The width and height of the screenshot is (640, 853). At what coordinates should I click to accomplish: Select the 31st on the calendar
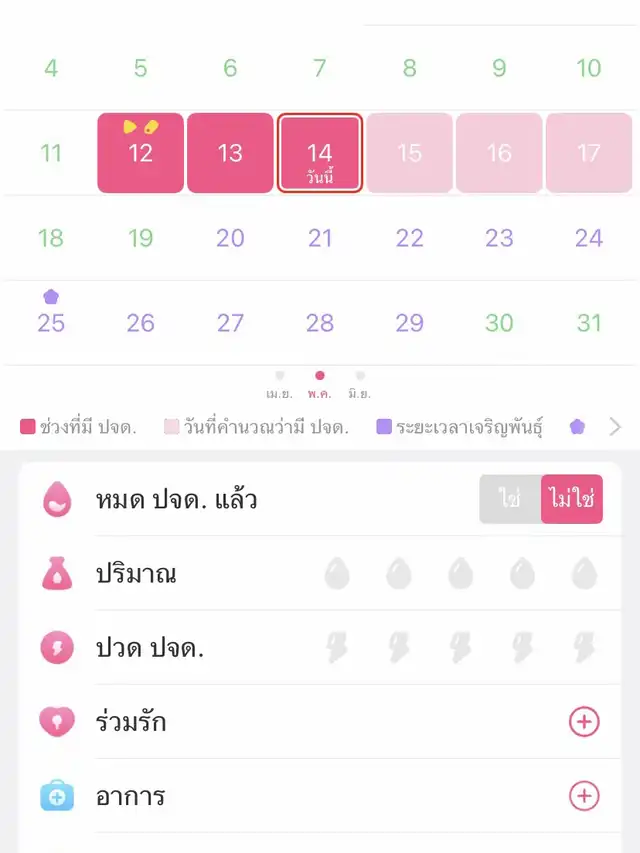click(x=589, y=322)
